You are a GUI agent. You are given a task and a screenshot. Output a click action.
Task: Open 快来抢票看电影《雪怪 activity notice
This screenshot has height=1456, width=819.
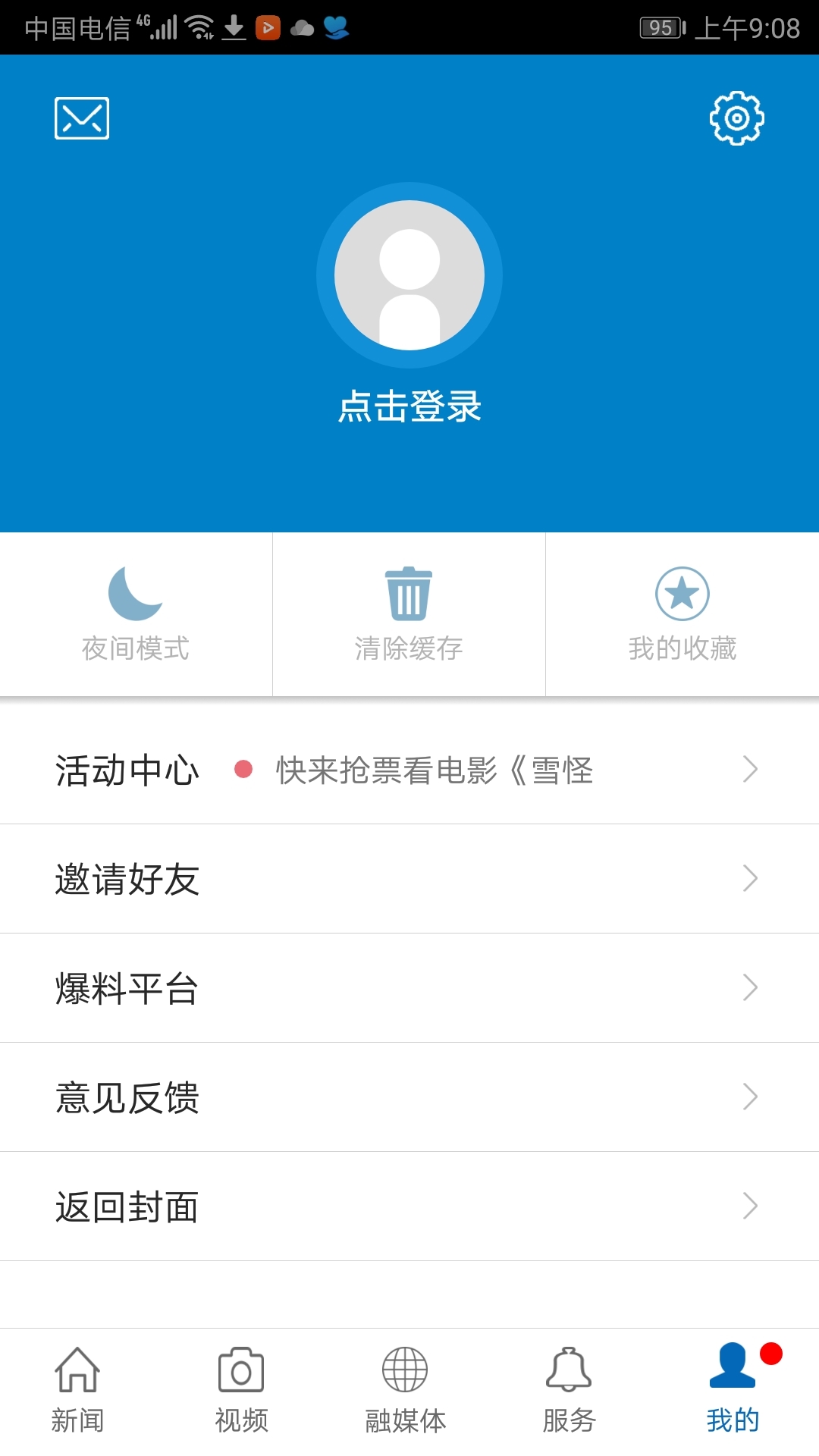pyautogui.click(x=434, y=770)
